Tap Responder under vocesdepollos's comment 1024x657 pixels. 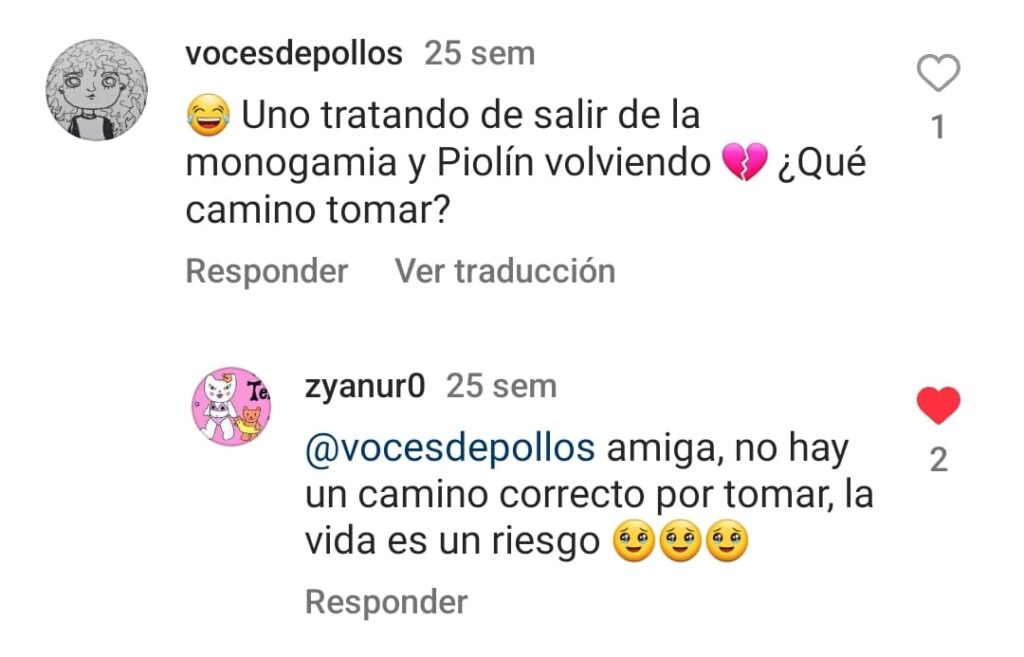[267, 271]
